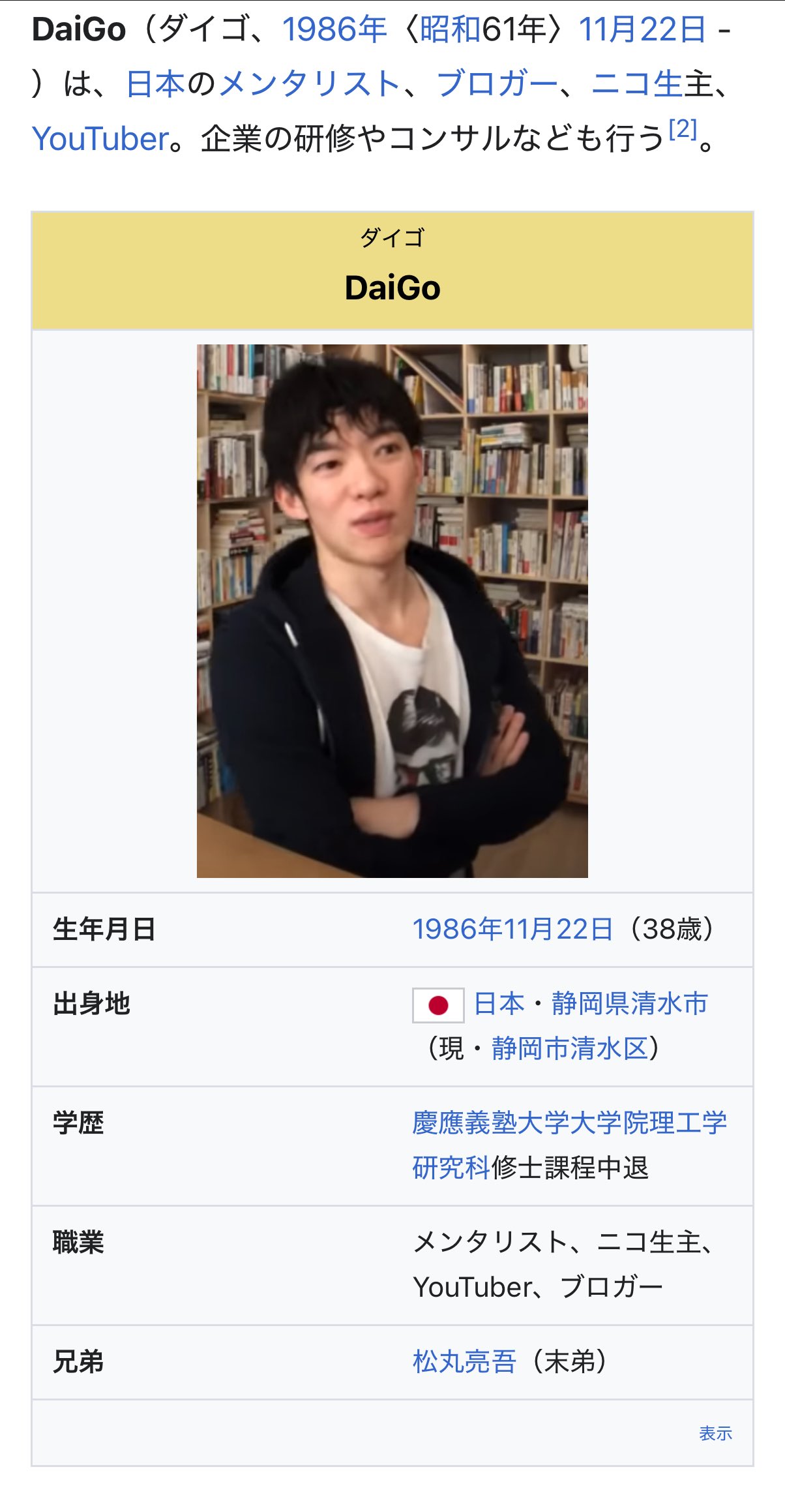
Task: Open the YouTuber link in the intro
Action: [100, 139]
